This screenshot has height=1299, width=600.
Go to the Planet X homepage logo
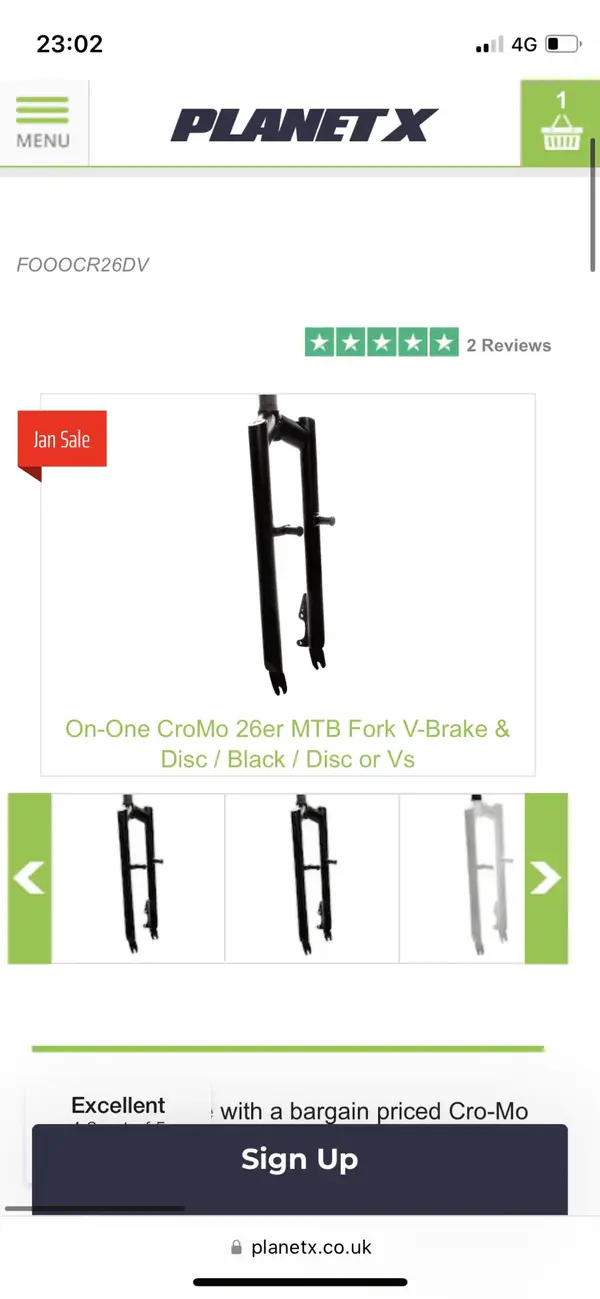point(304,125)
